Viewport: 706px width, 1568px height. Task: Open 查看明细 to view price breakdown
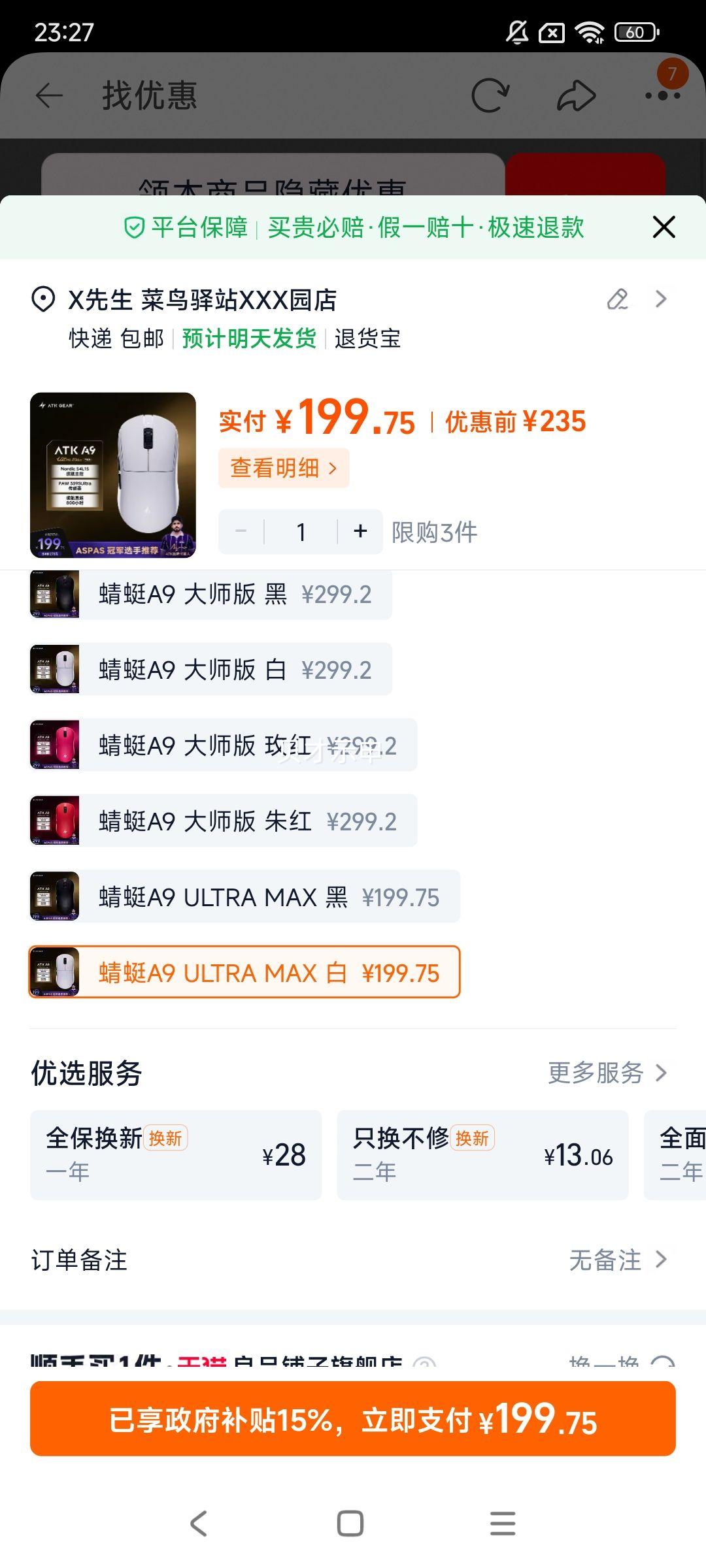(284, 466)
